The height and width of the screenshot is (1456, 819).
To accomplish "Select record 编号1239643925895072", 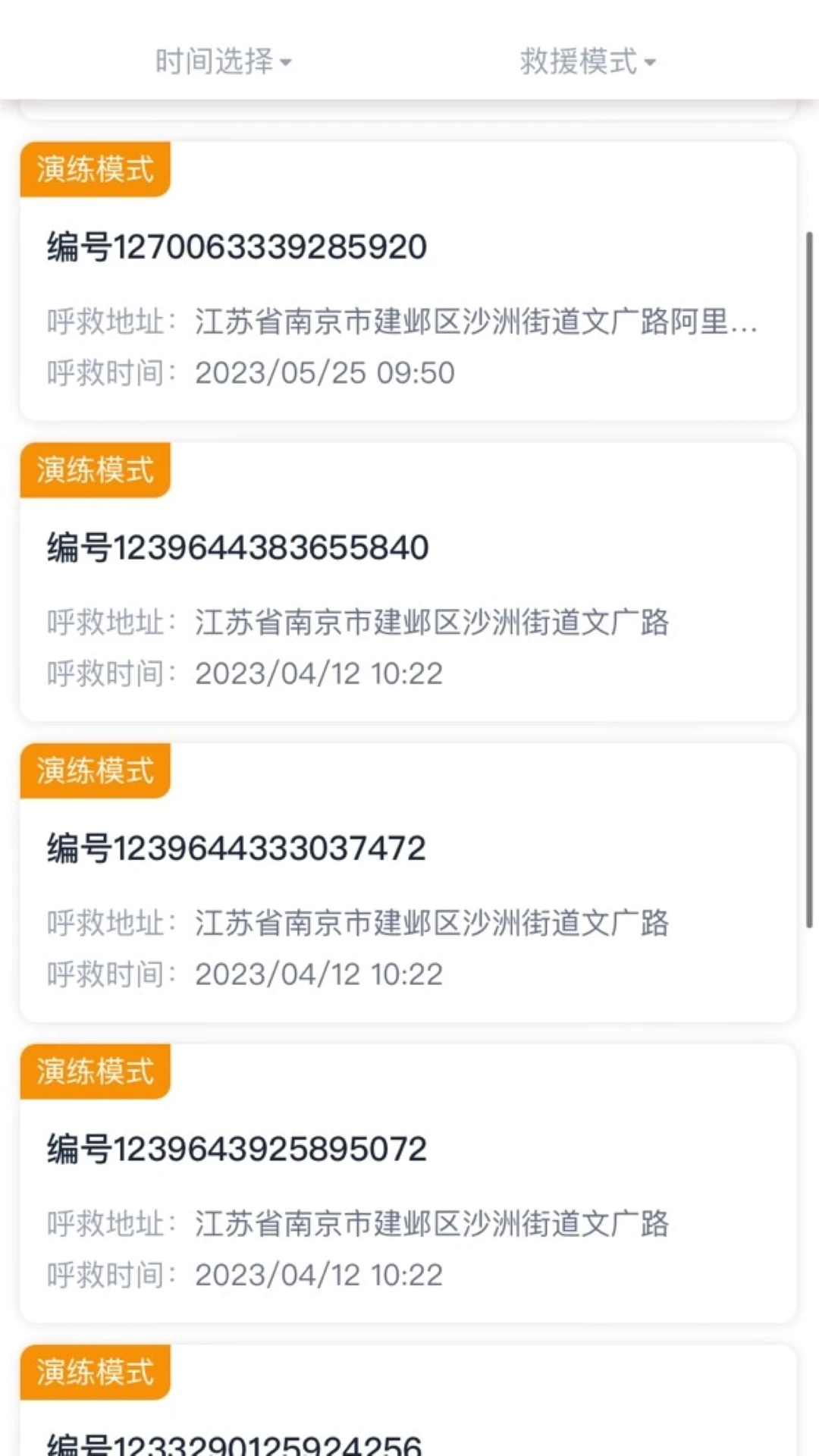I will [237, 1147].
